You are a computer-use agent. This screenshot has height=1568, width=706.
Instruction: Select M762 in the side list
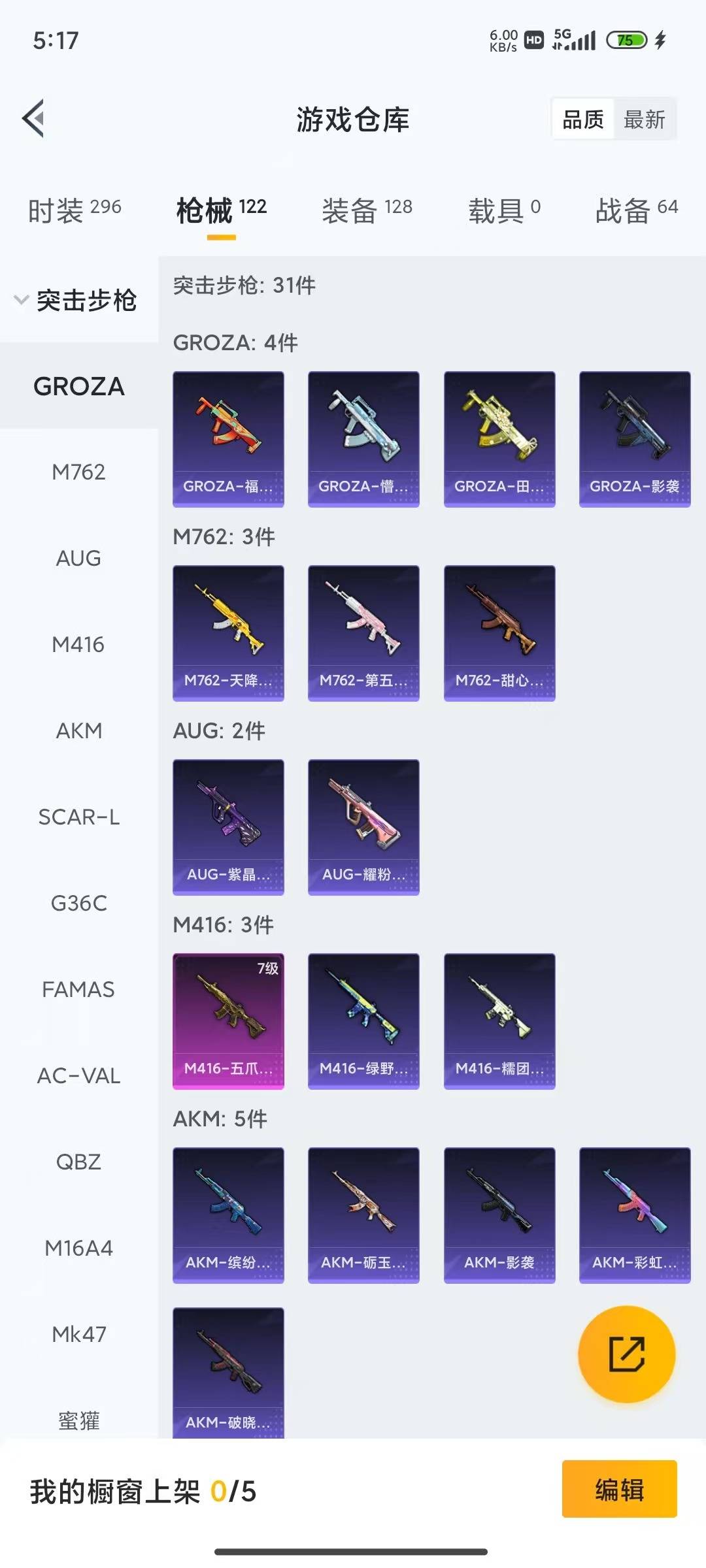pyautogui.click(x=78, y=472)
